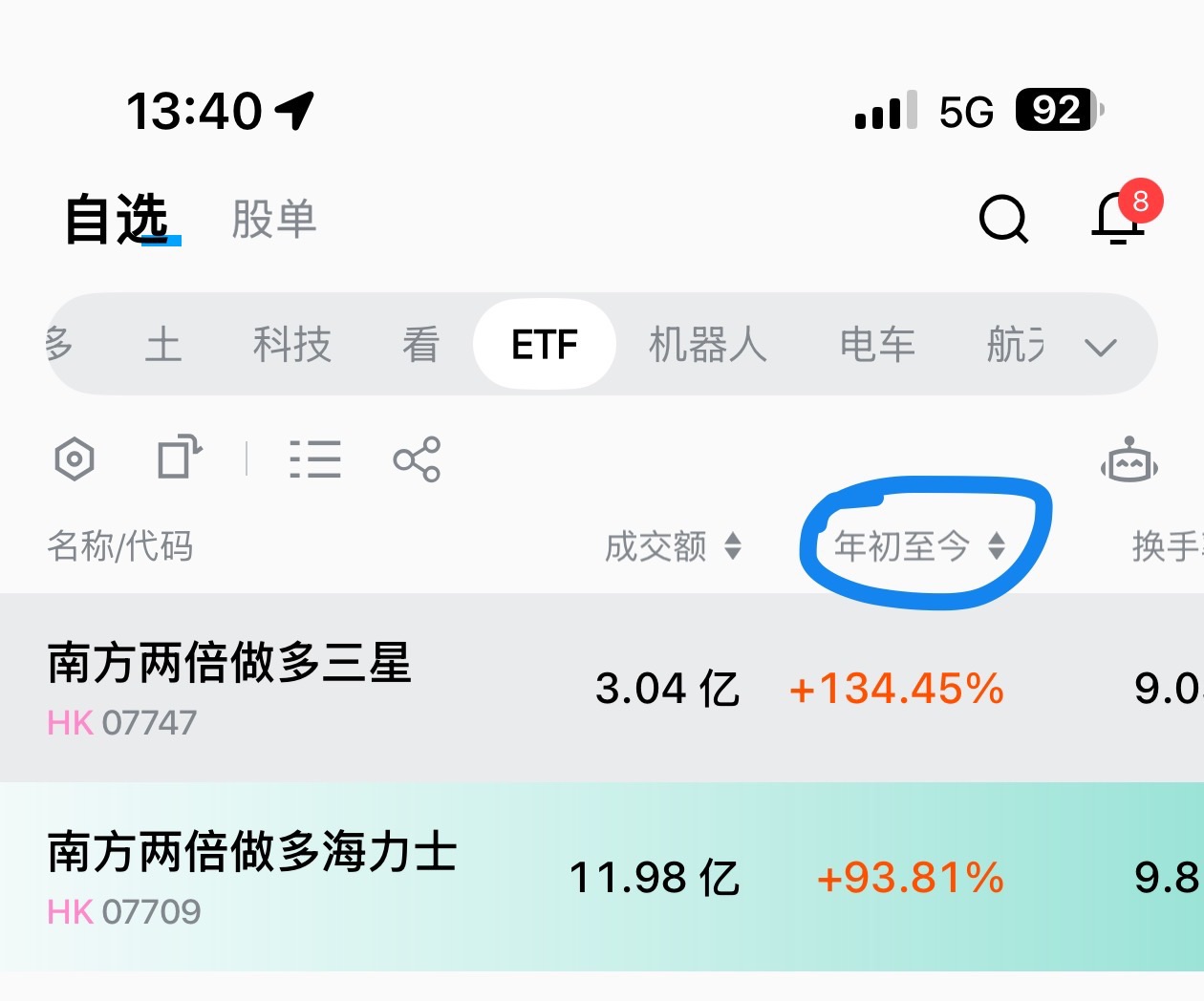
Task: Expand the watchlist groups dropdown chevron
Action: point(1101,347)
